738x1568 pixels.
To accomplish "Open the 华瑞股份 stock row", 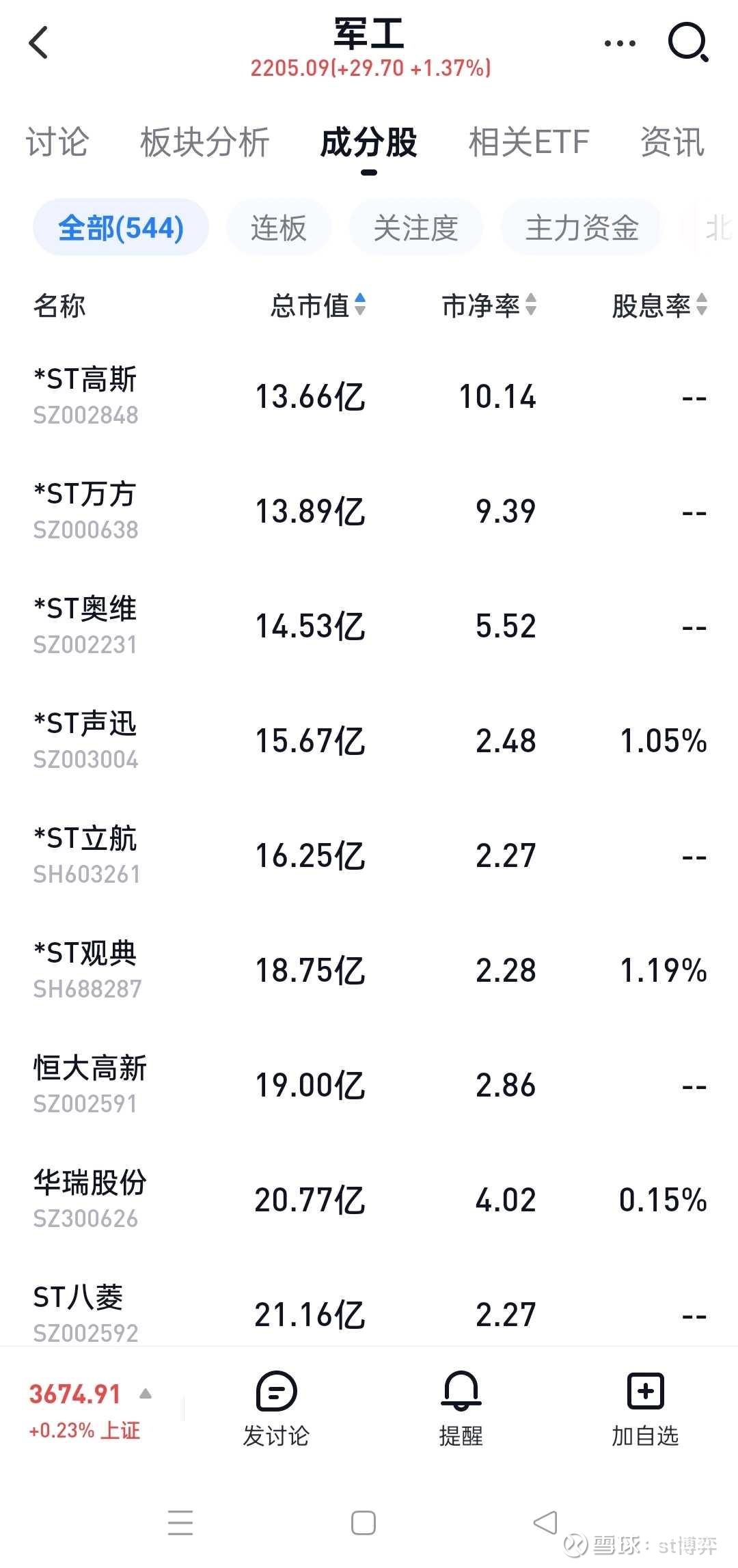I will tap(369, 1200).
